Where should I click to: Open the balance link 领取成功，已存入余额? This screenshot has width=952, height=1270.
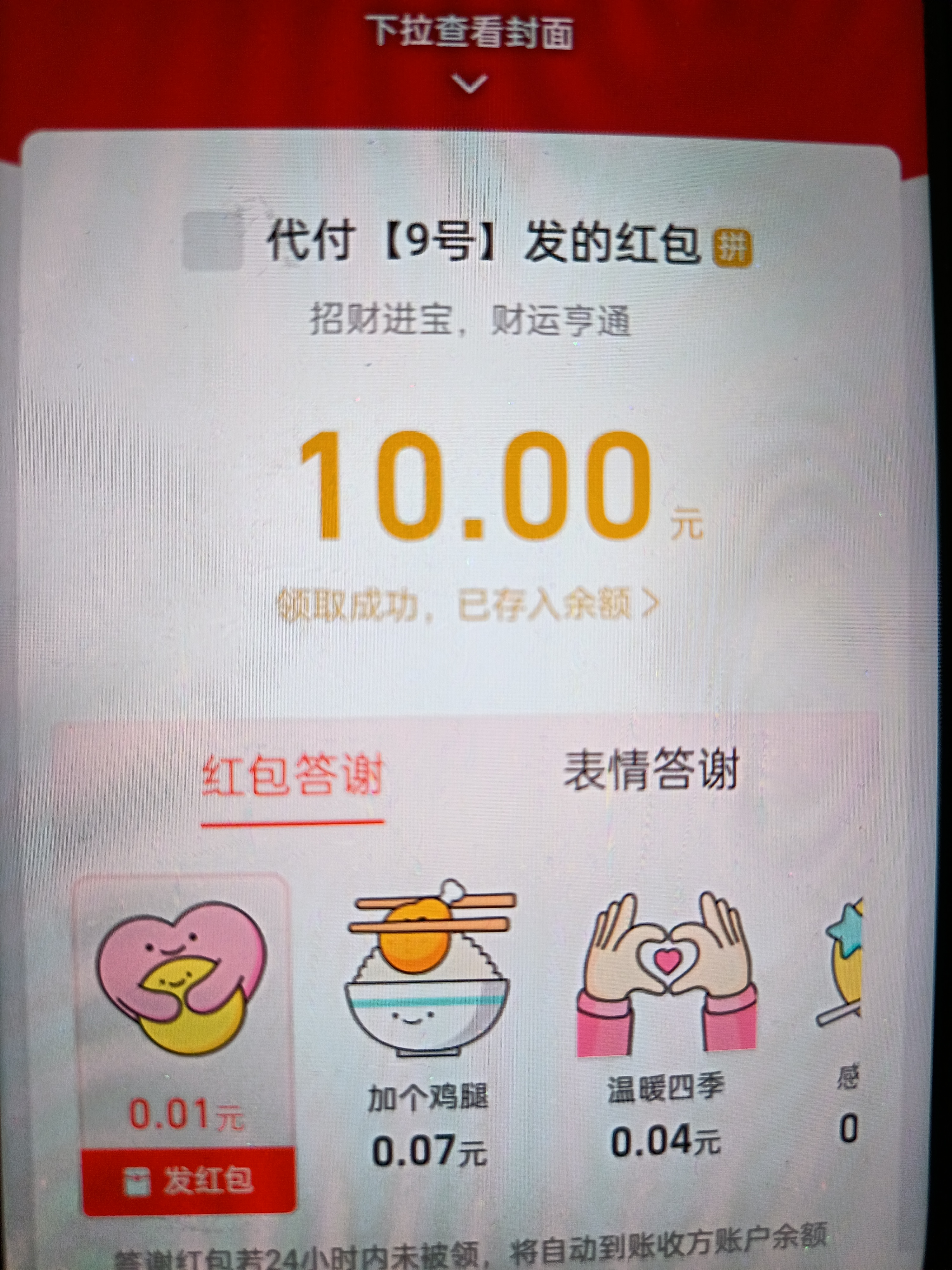[468, 605]
